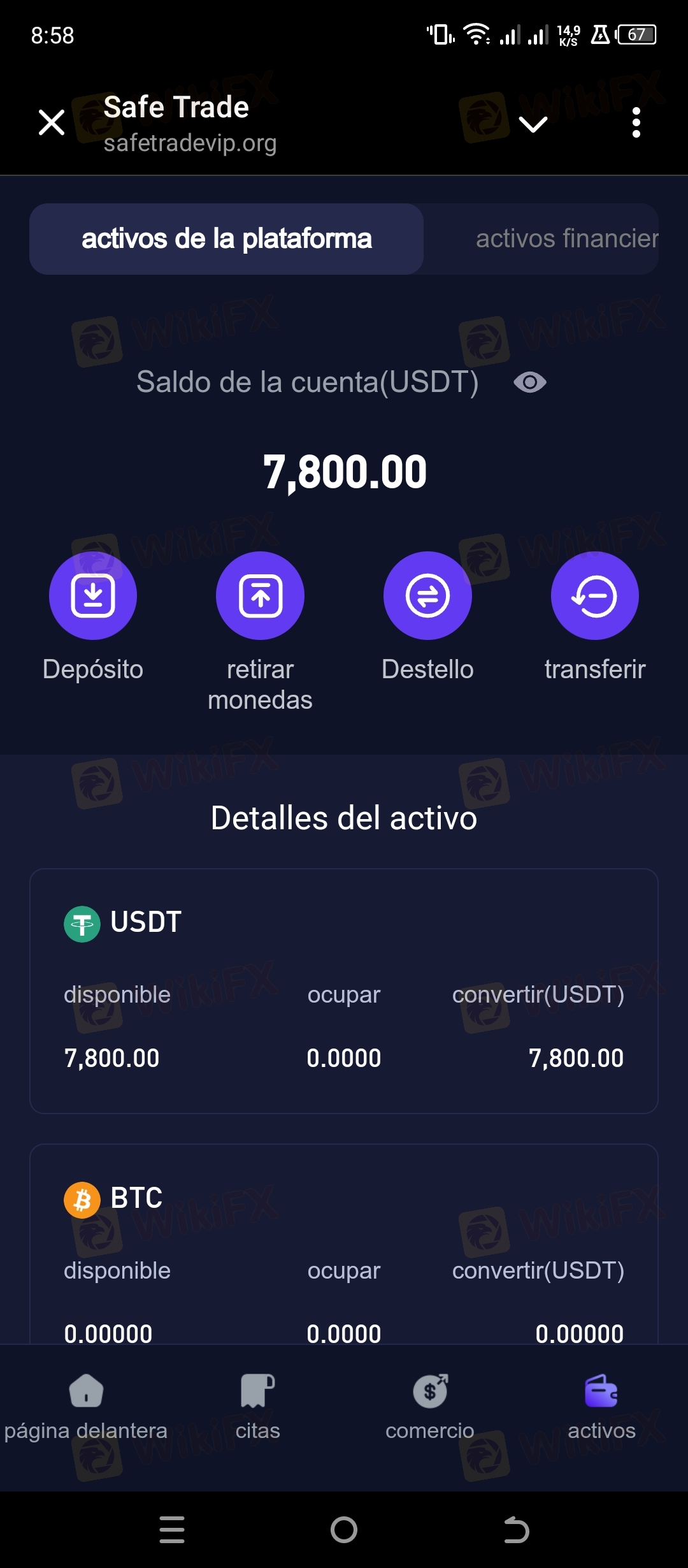Expand the page info chevron dropdown
The width and height of the screenshot is (688, 1568).
(x=533, y=124)
